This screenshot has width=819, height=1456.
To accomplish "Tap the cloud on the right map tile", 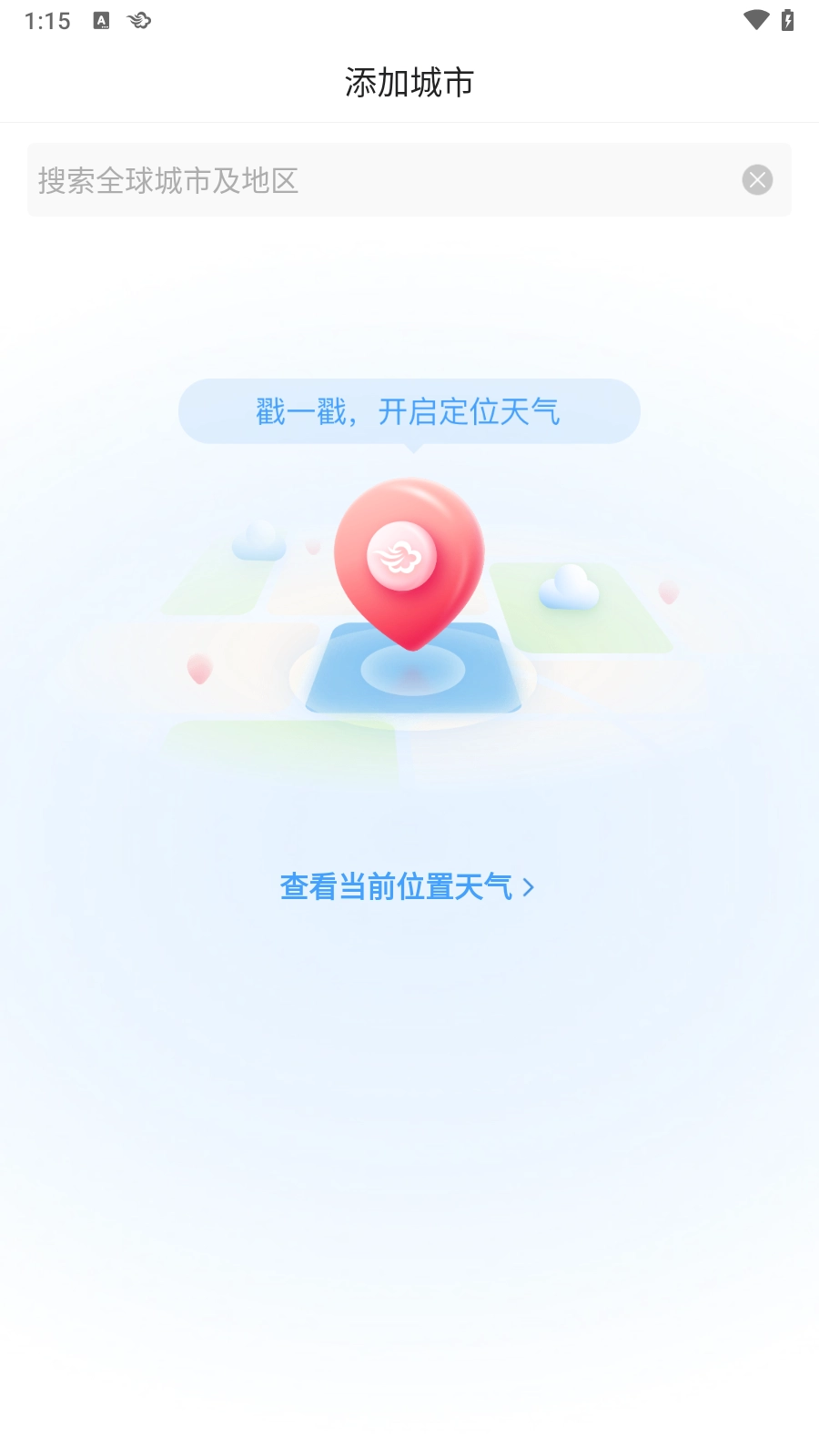I will click(x=570, y=589).
